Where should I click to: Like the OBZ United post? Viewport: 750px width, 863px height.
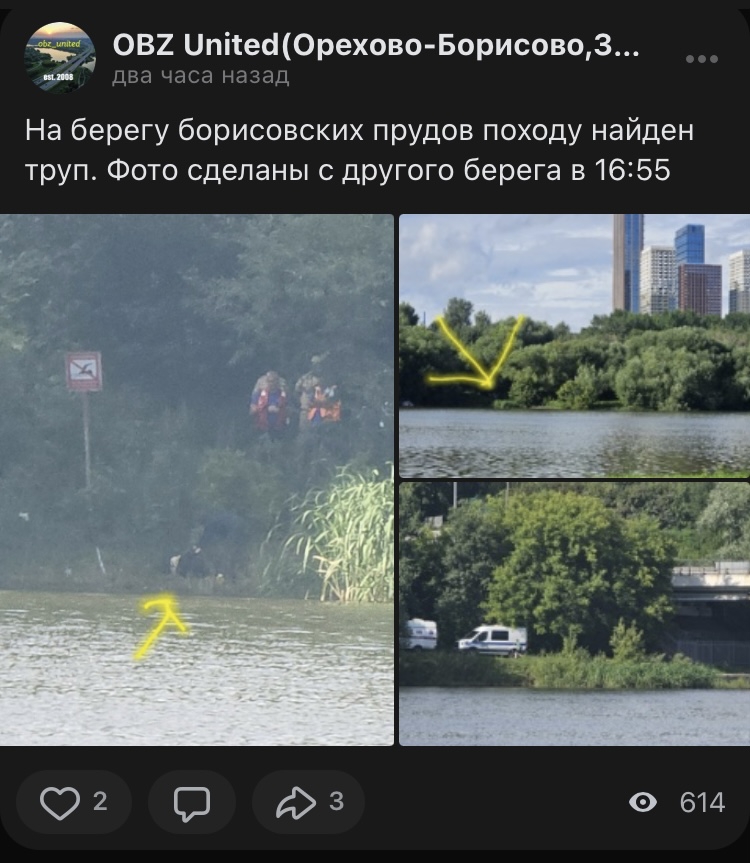pyautogui.click(x=73, y=802)
